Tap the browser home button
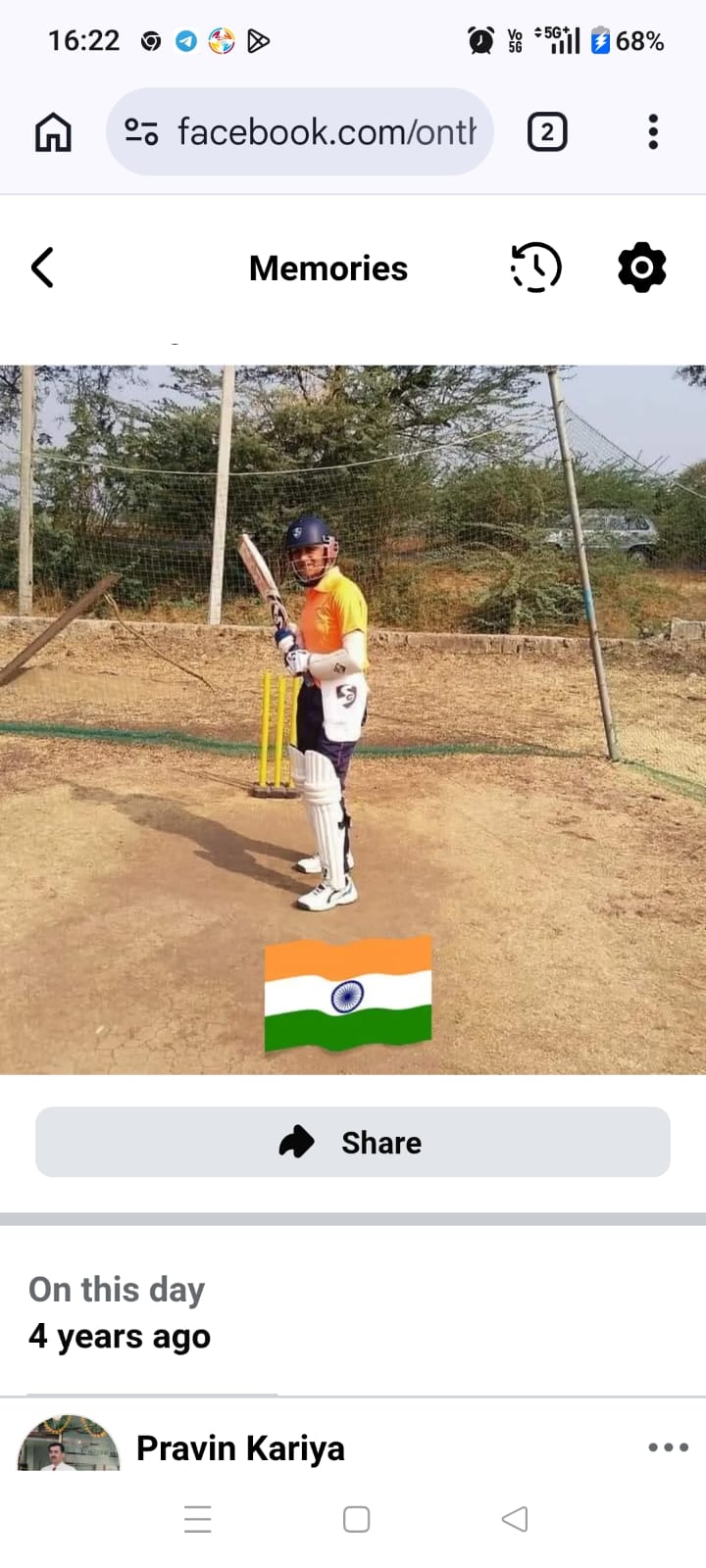The width and height of the screenshot is (706, 1568). pos(54,131)
